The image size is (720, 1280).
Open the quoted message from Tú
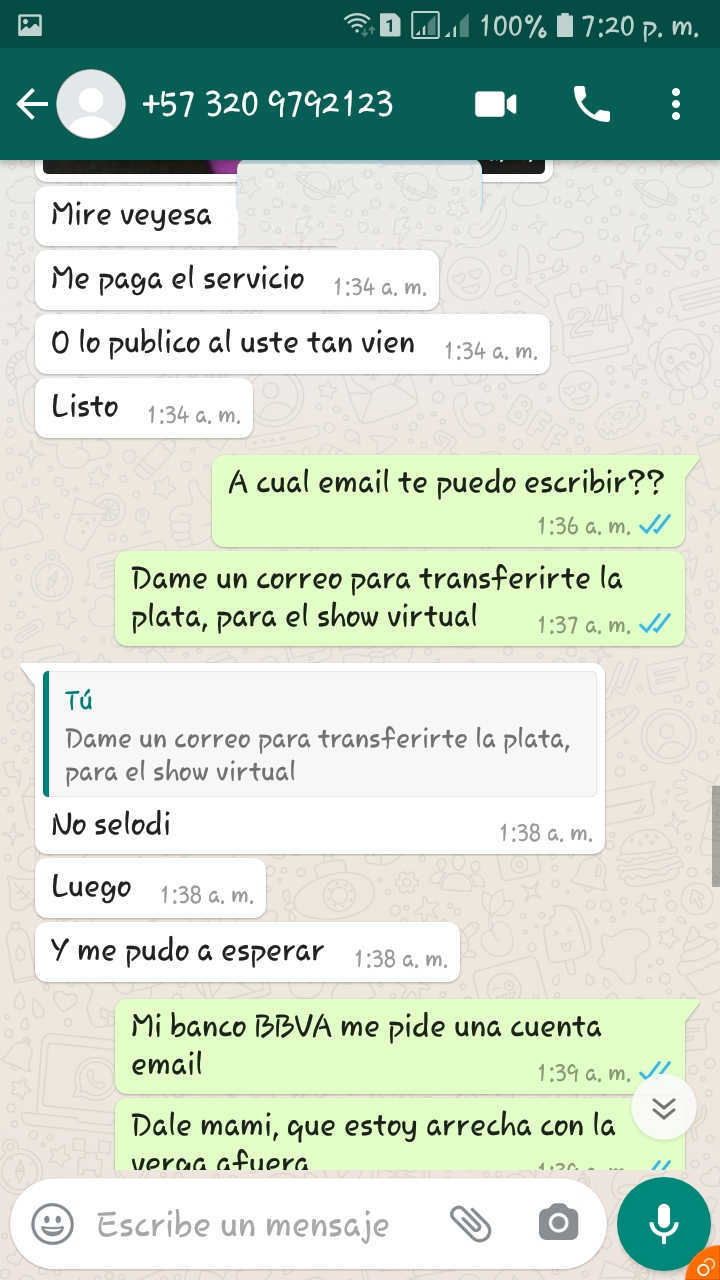click(x=320, y=734)
